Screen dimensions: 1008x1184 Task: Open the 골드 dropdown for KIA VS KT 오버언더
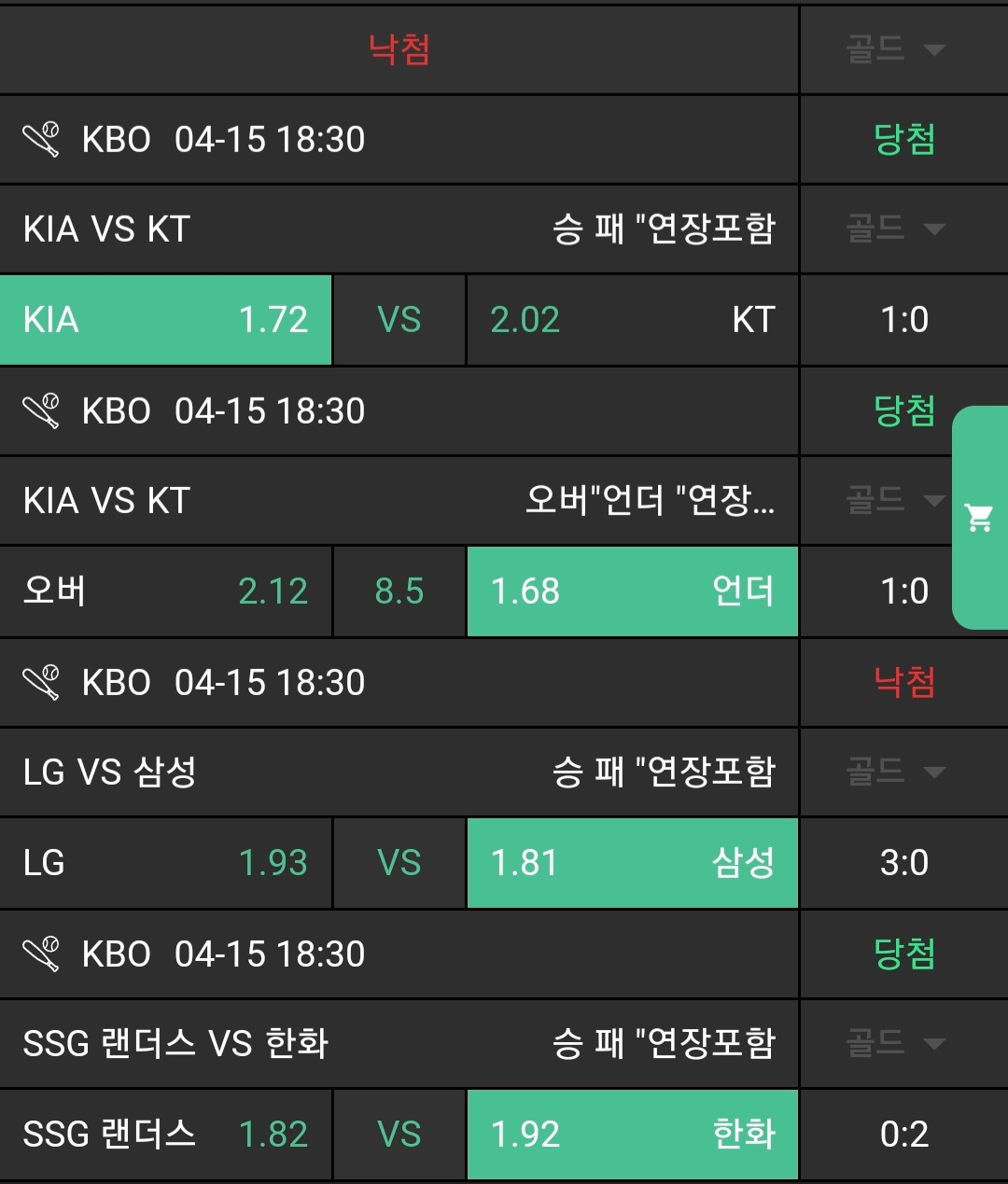(x=895, y=500)
